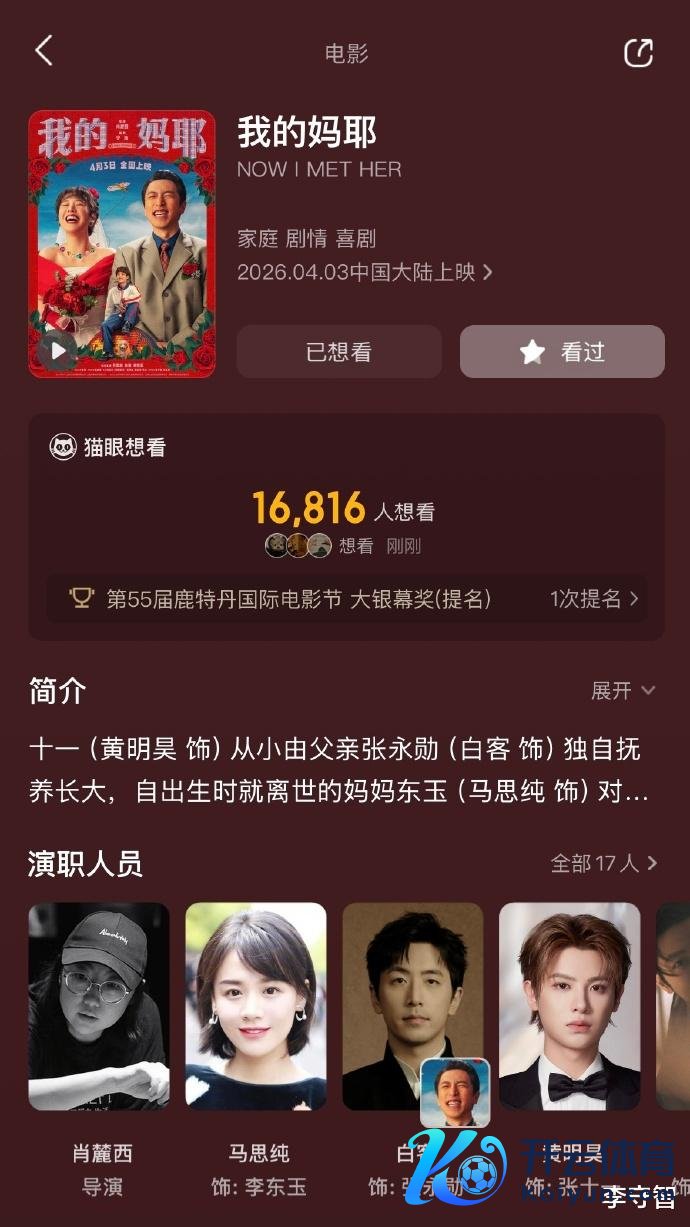Image resolution: width=690 pixels, height=1227 pixels.
Task: Go back to the previous page
Action: click(44, 51)
